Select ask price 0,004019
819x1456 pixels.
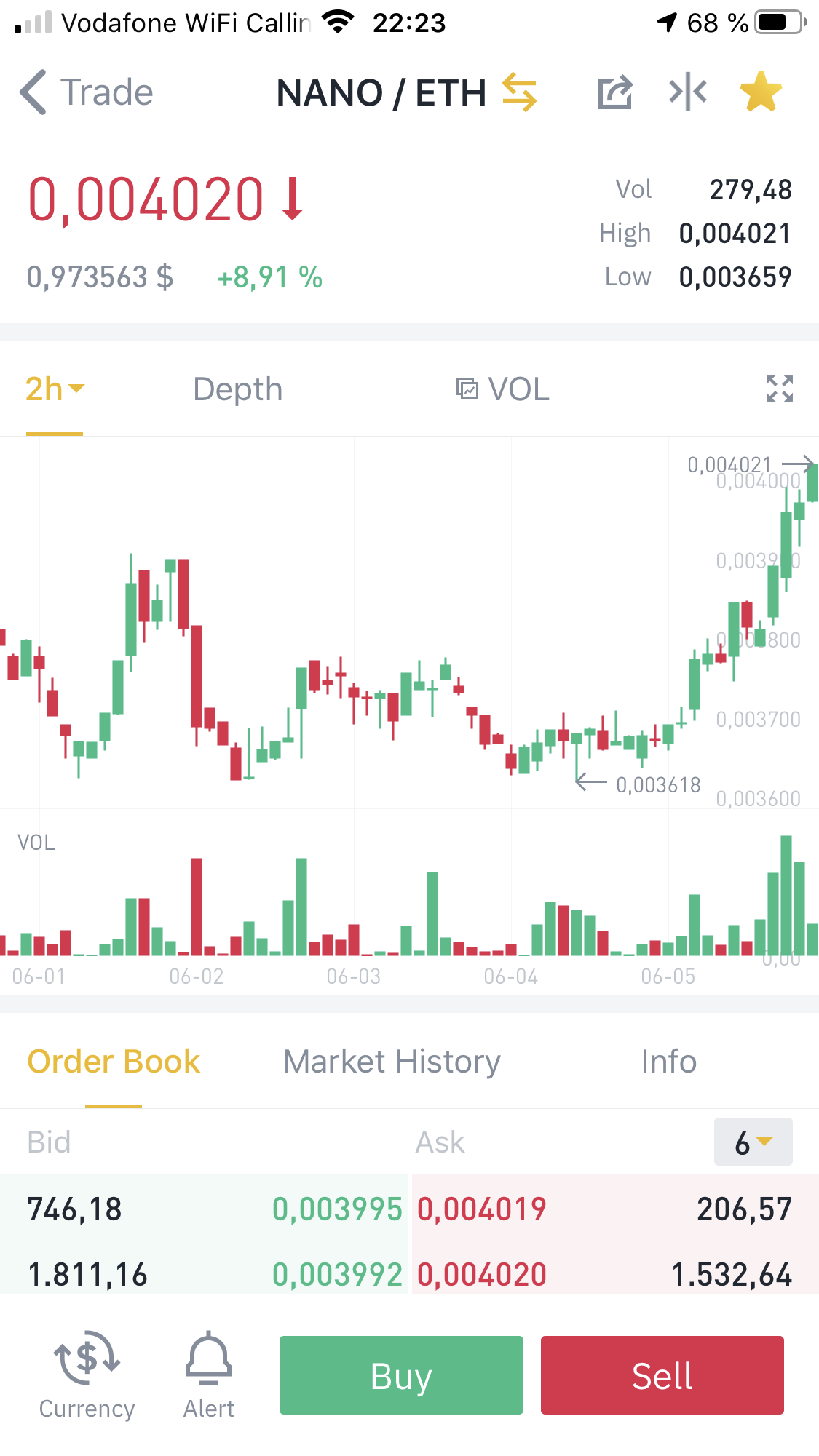(x=482, y=1209)
